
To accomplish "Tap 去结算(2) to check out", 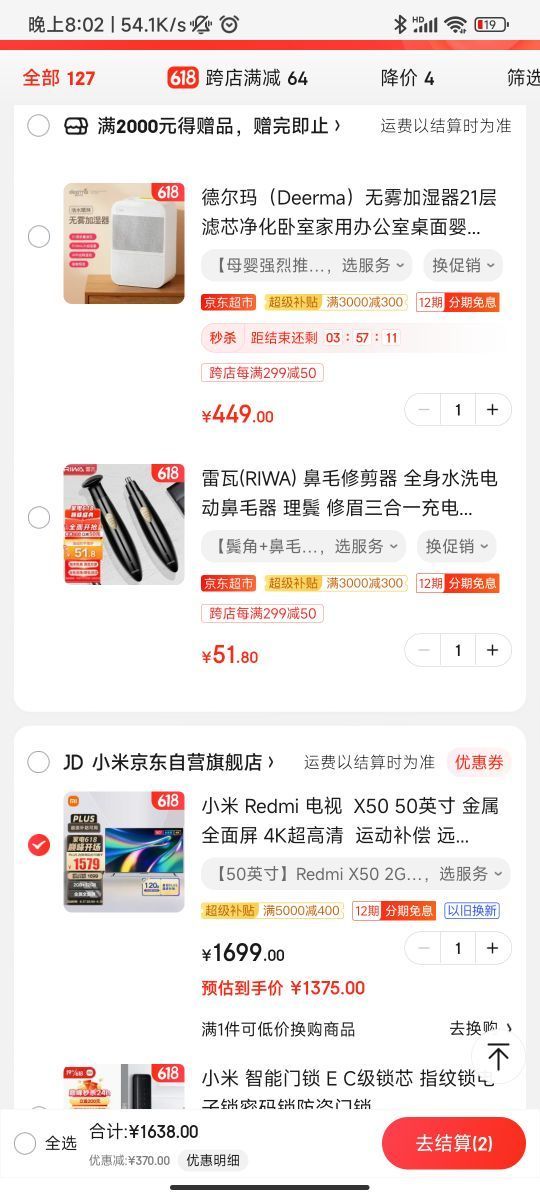I will pos(454,1144).
